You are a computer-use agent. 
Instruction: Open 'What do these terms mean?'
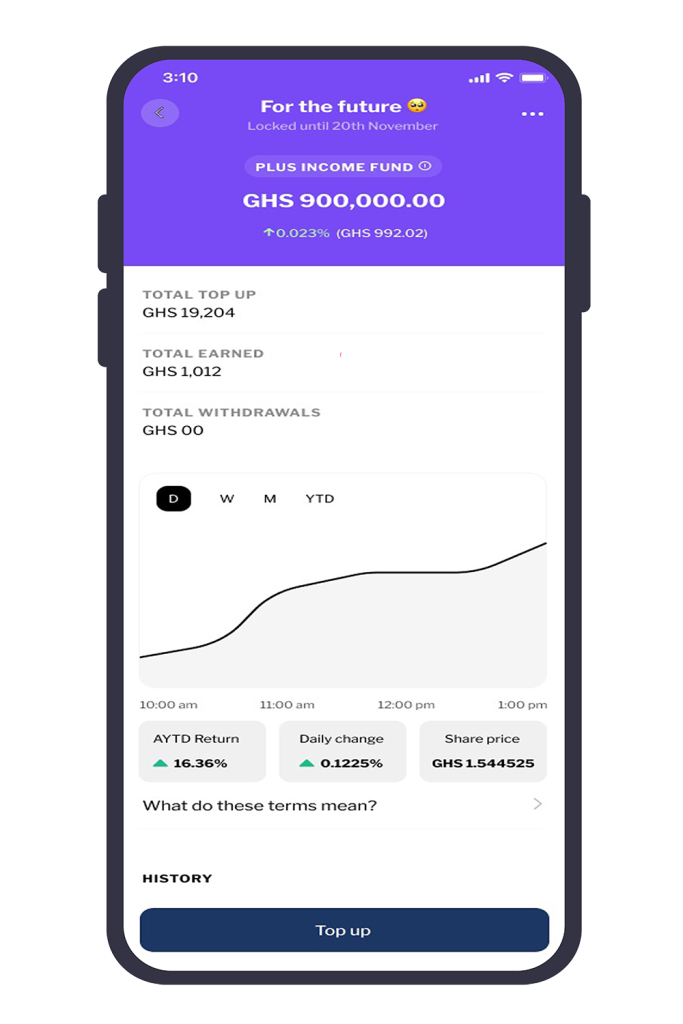(343, 805)
